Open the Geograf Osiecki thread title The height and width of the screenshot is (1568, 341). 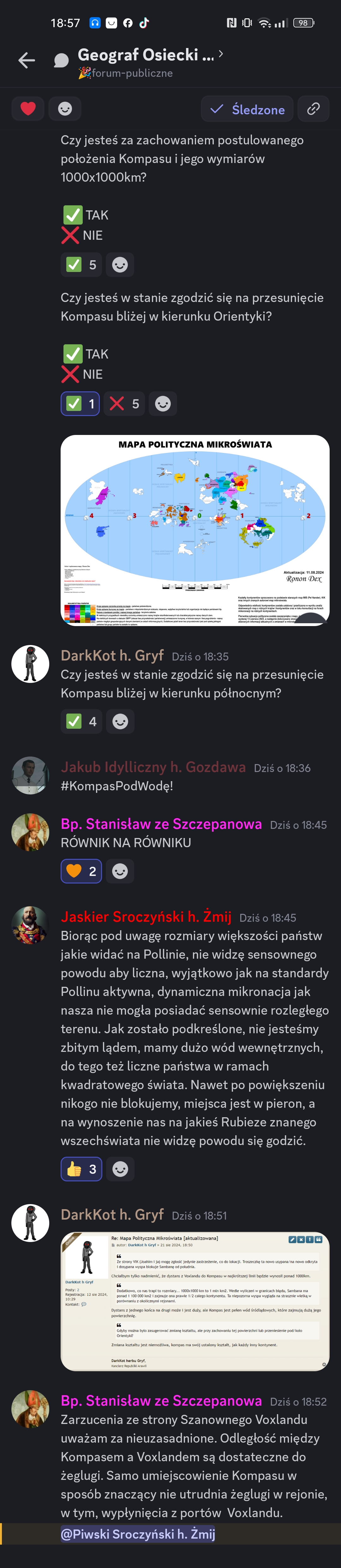point(146,55)
